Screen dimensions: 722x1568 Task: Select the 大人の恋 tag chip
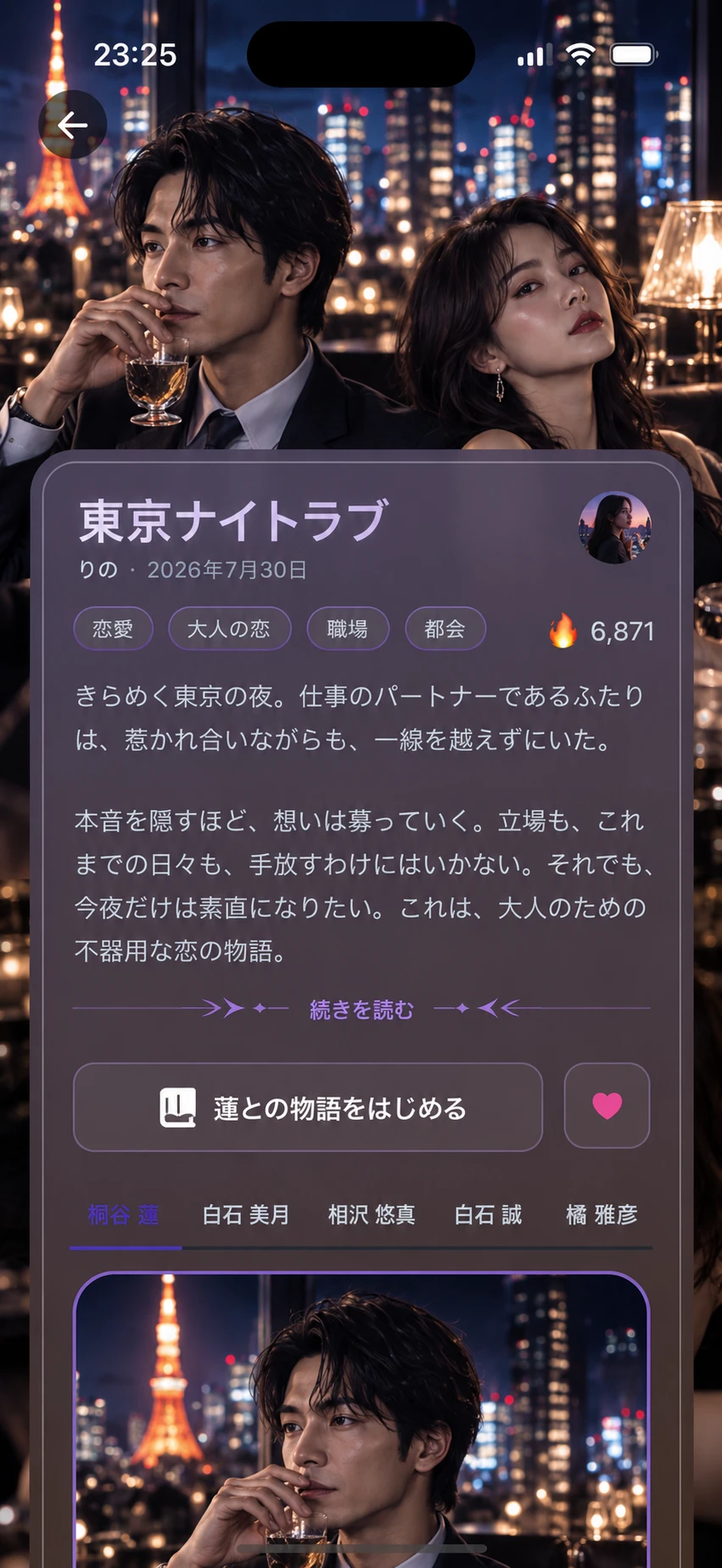click(x=229, y=629)
